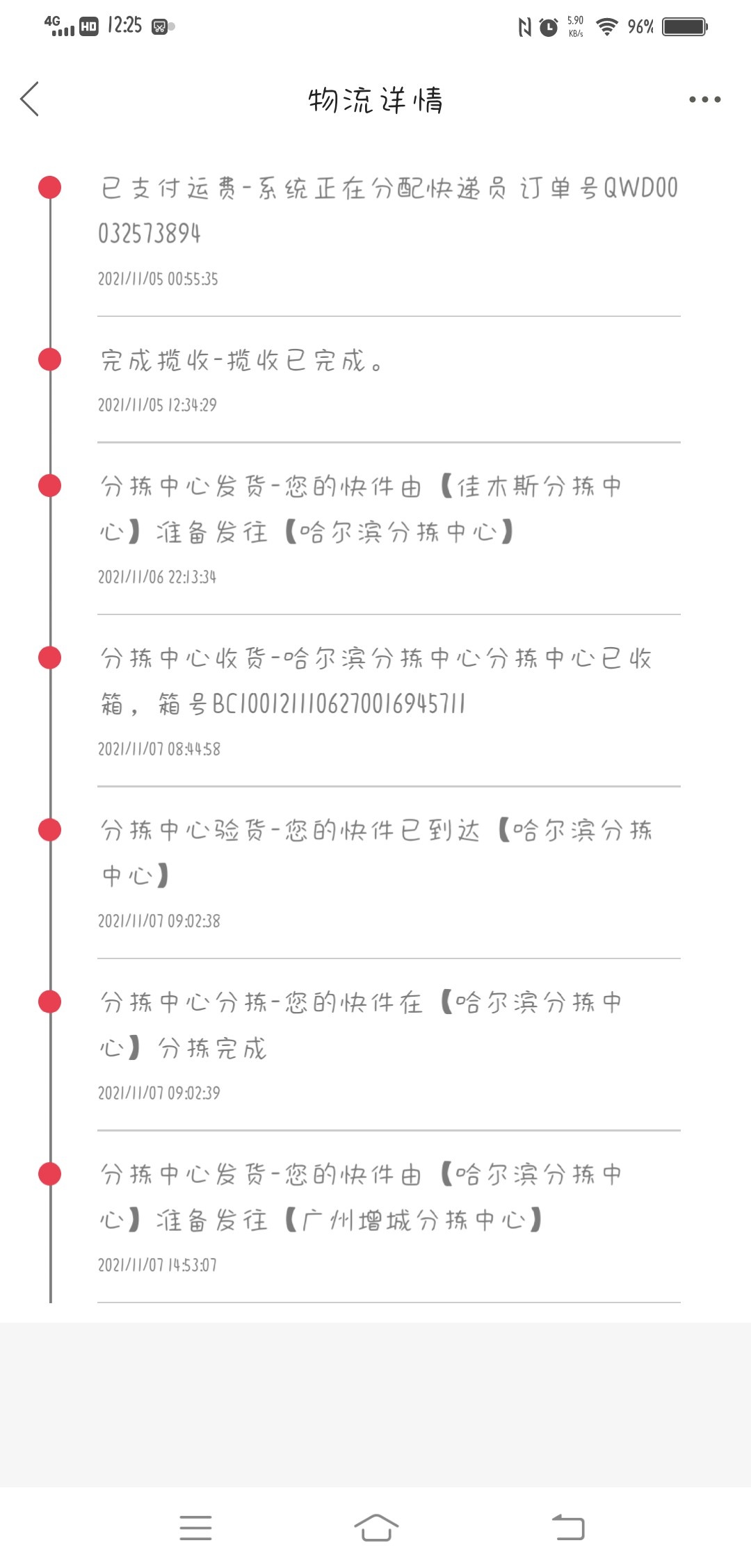The height and width of the screenshot is (1568, 751).
Task: Go back from the 物流详情 page
Action: (29, 99)
